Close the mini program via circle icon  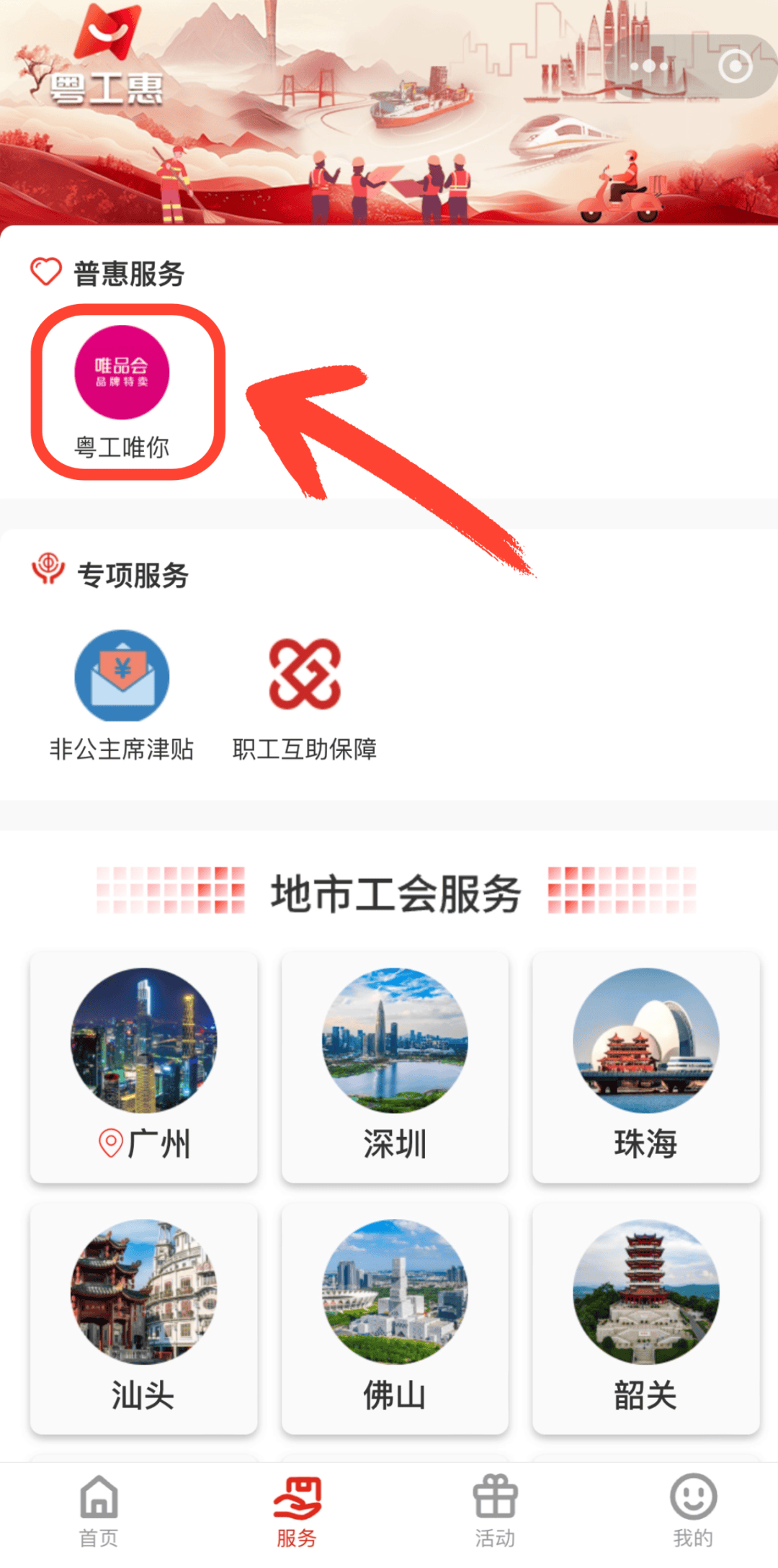point(735,66)
